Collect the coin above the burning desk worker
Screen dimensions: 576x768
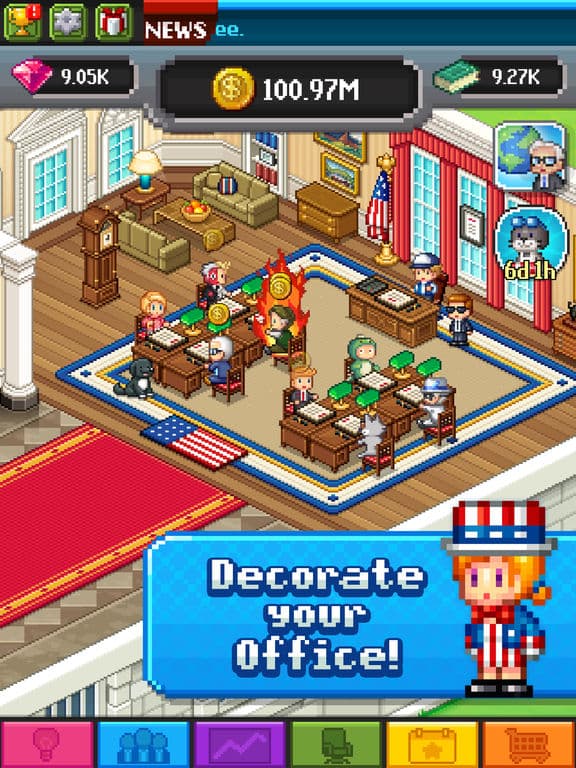[x=281, y=284]
